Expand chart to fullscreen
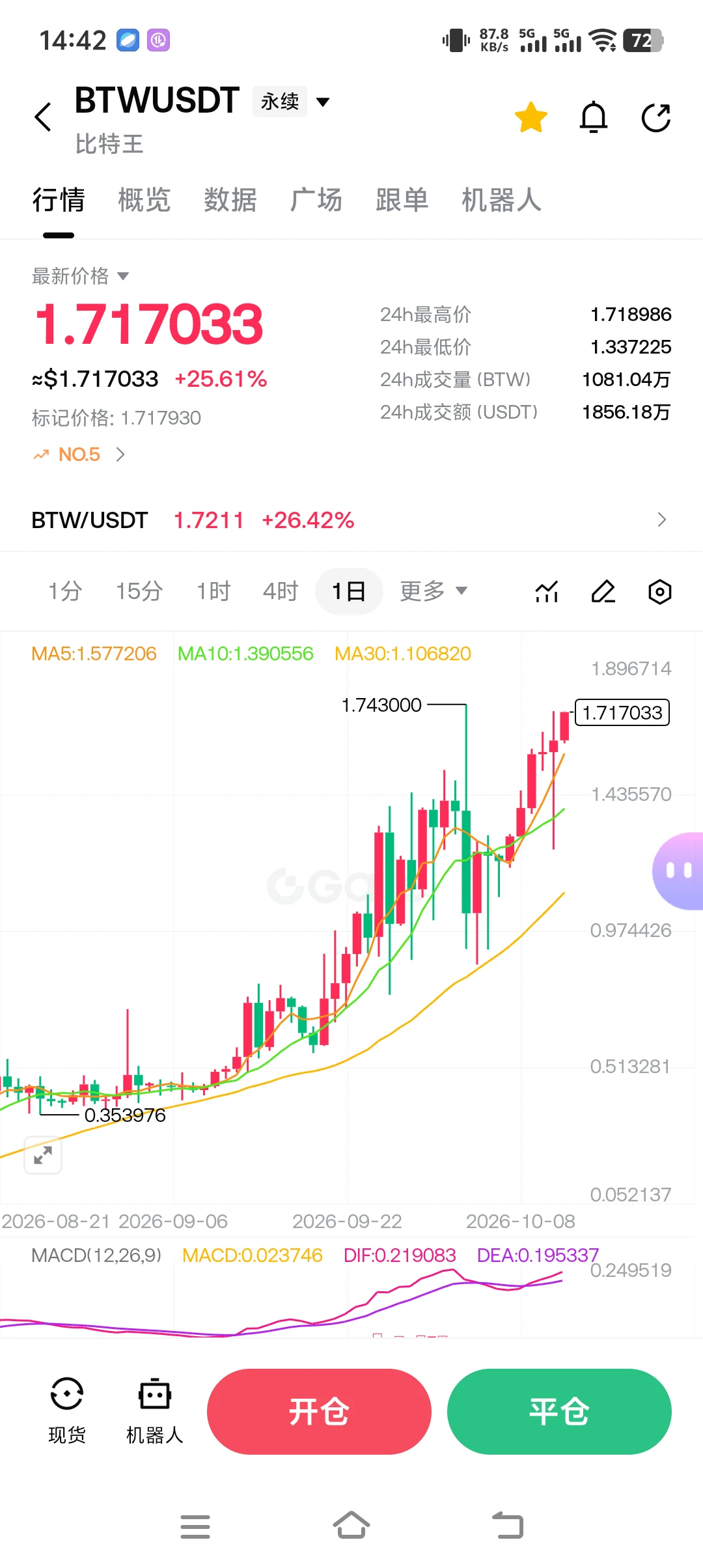The image size is (703, 1568). tap(43, 1156)
